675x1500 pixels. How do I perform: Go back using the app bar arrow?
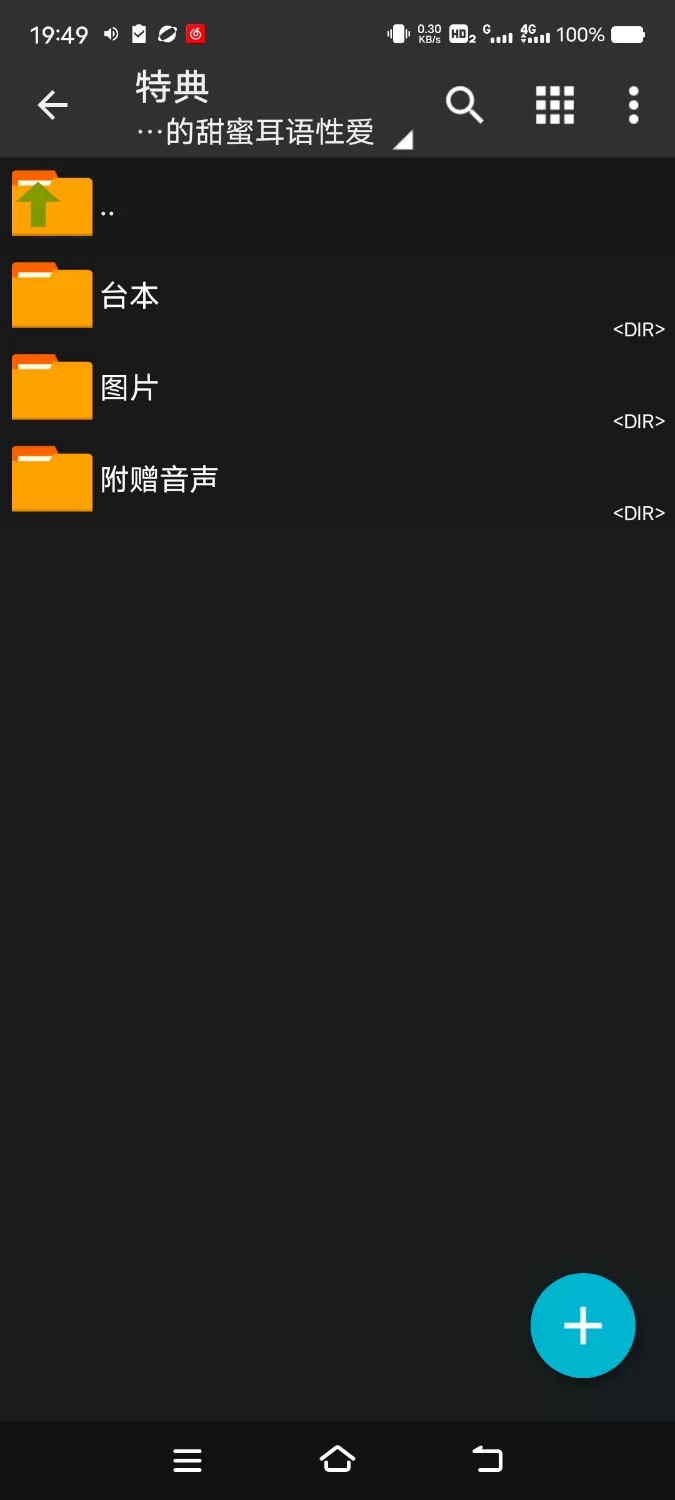52,105
